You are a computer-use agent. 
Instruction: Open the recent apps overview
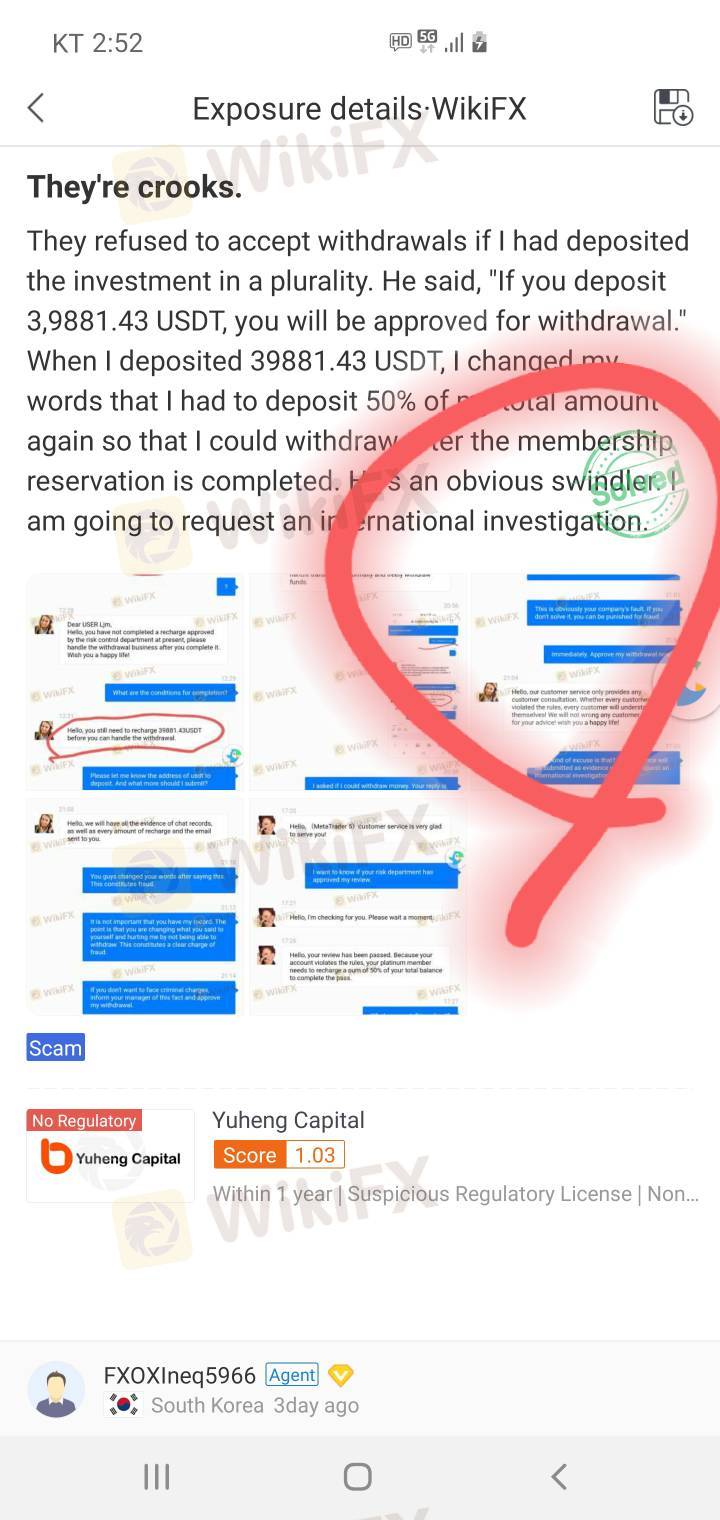157,1477
